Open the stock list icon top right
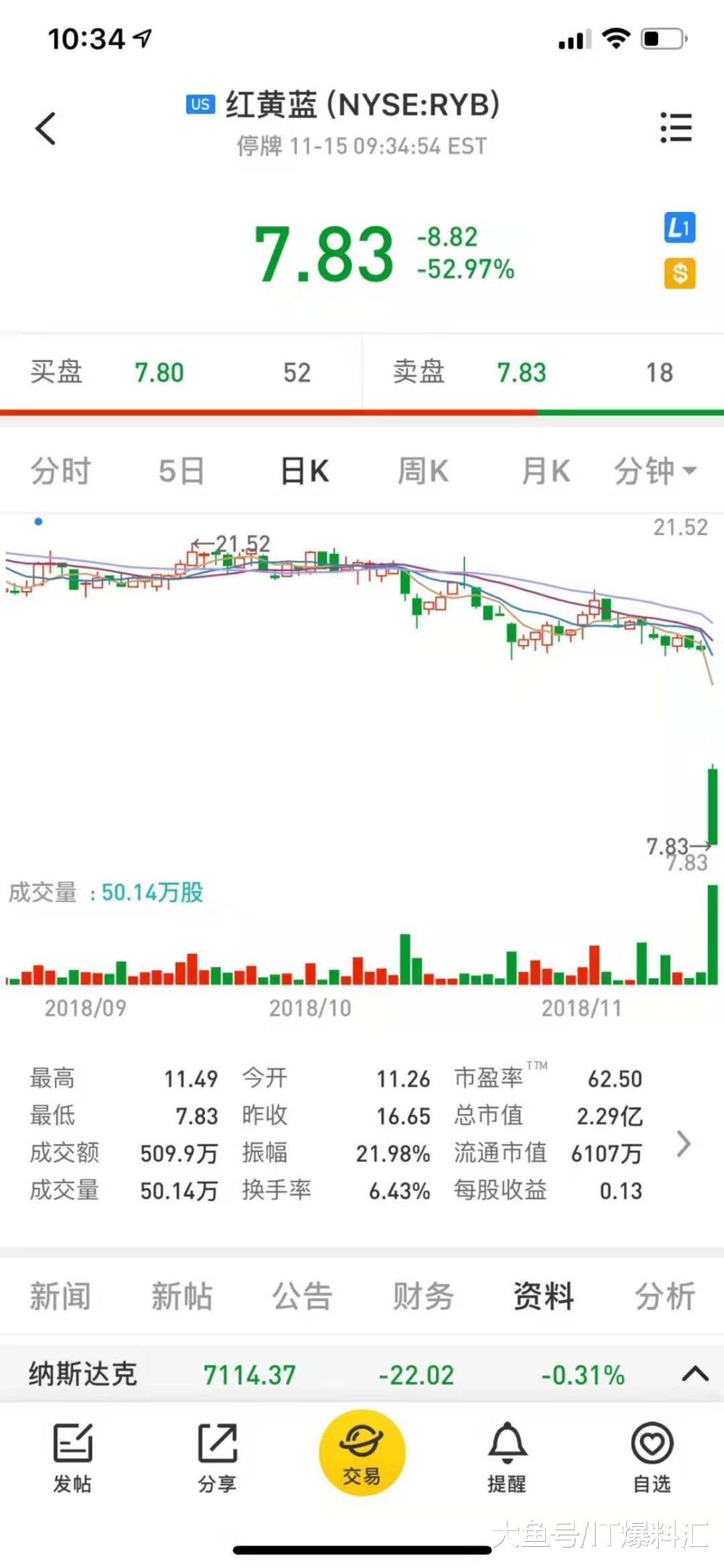724x1568 pixels. point(675,127)
